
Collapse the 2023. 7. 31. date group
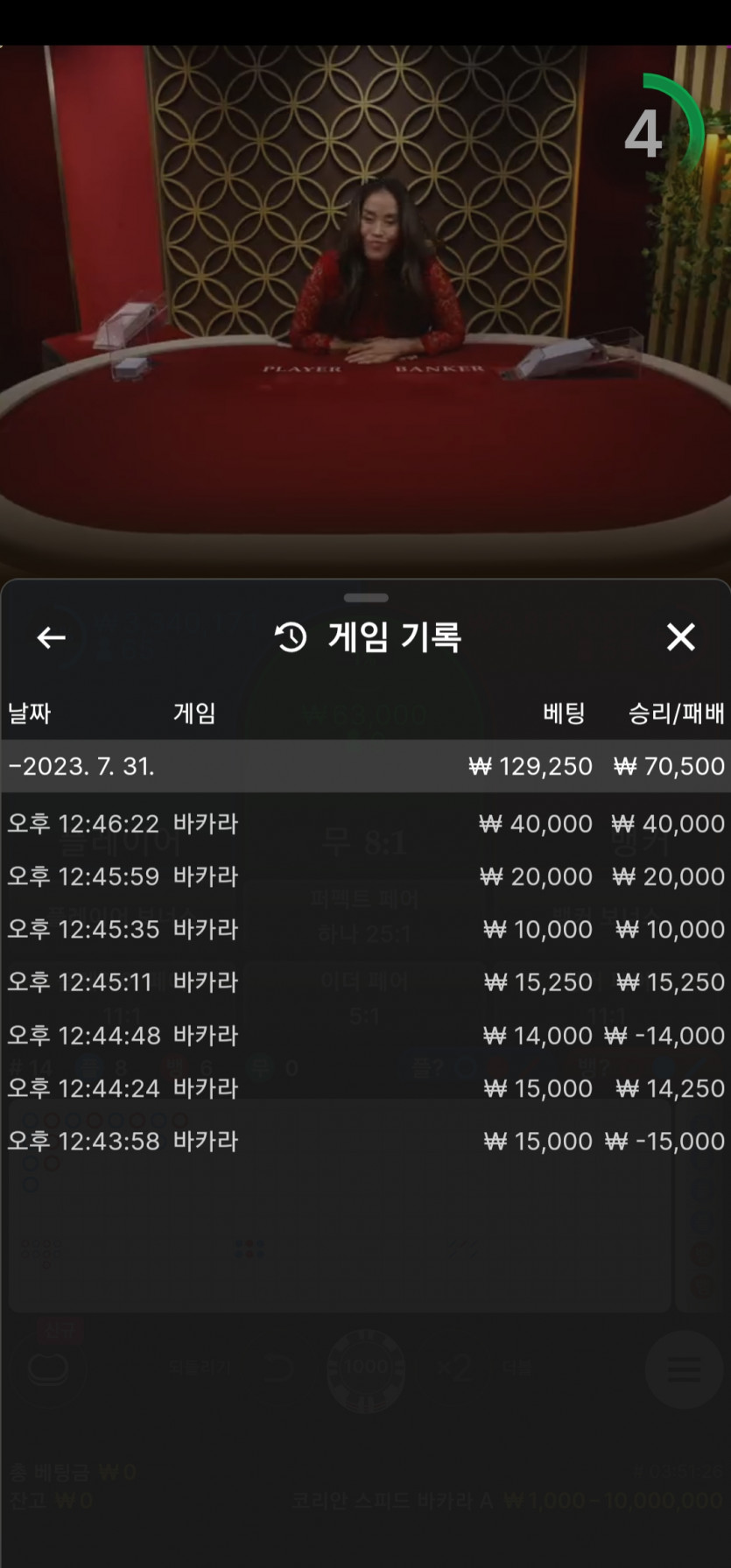point(366,766)
